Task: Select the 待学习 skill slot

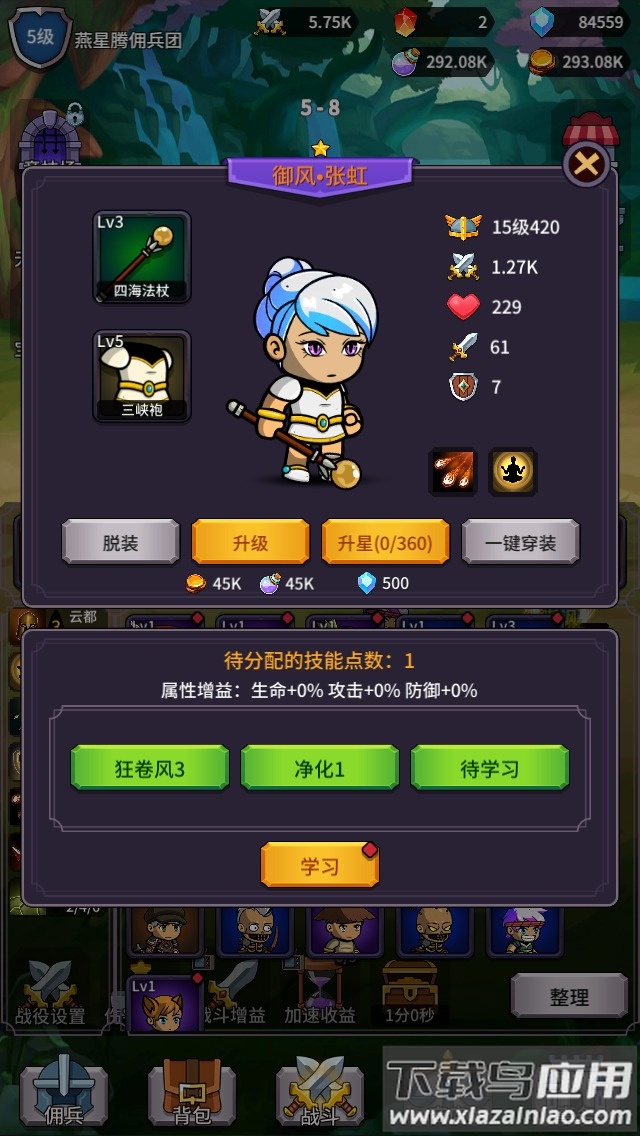Action: [490, 768]
